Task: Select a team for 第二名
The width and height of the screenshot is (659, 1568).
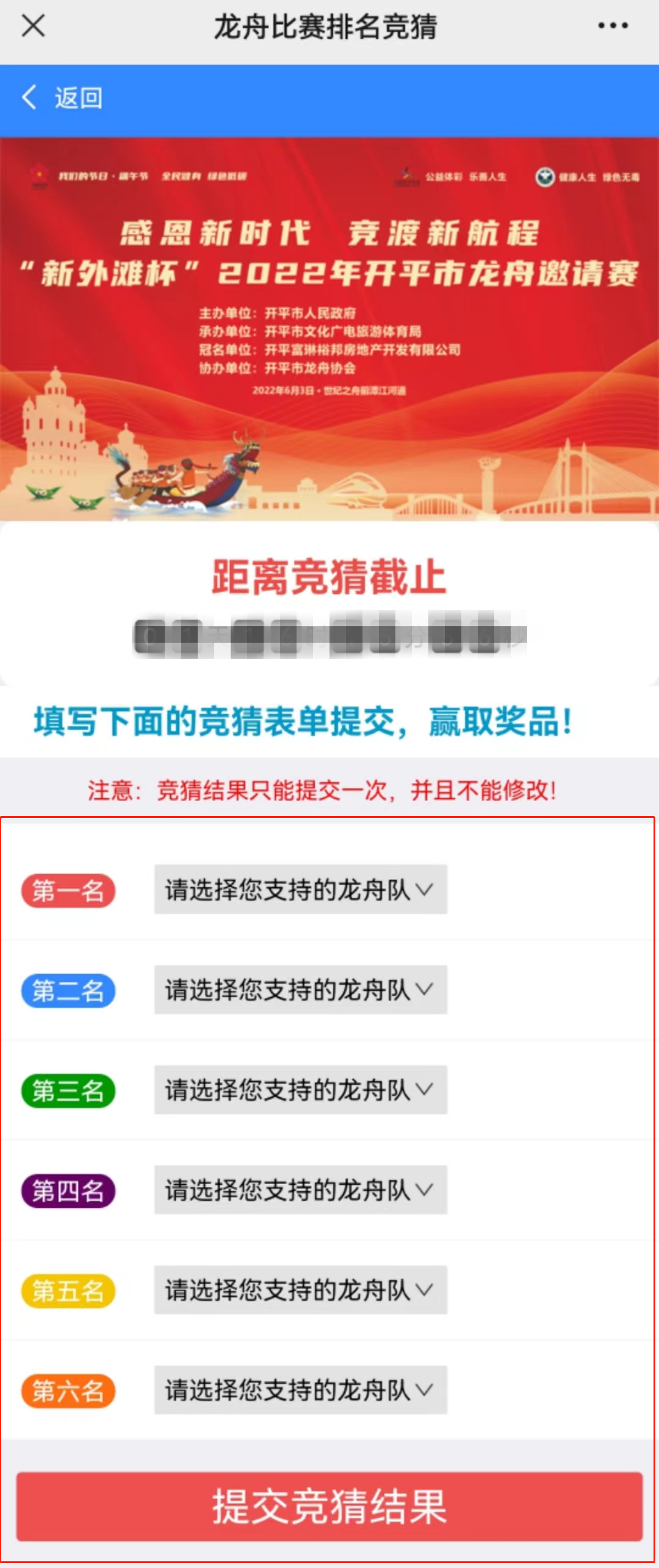Action: click(300, 989)
